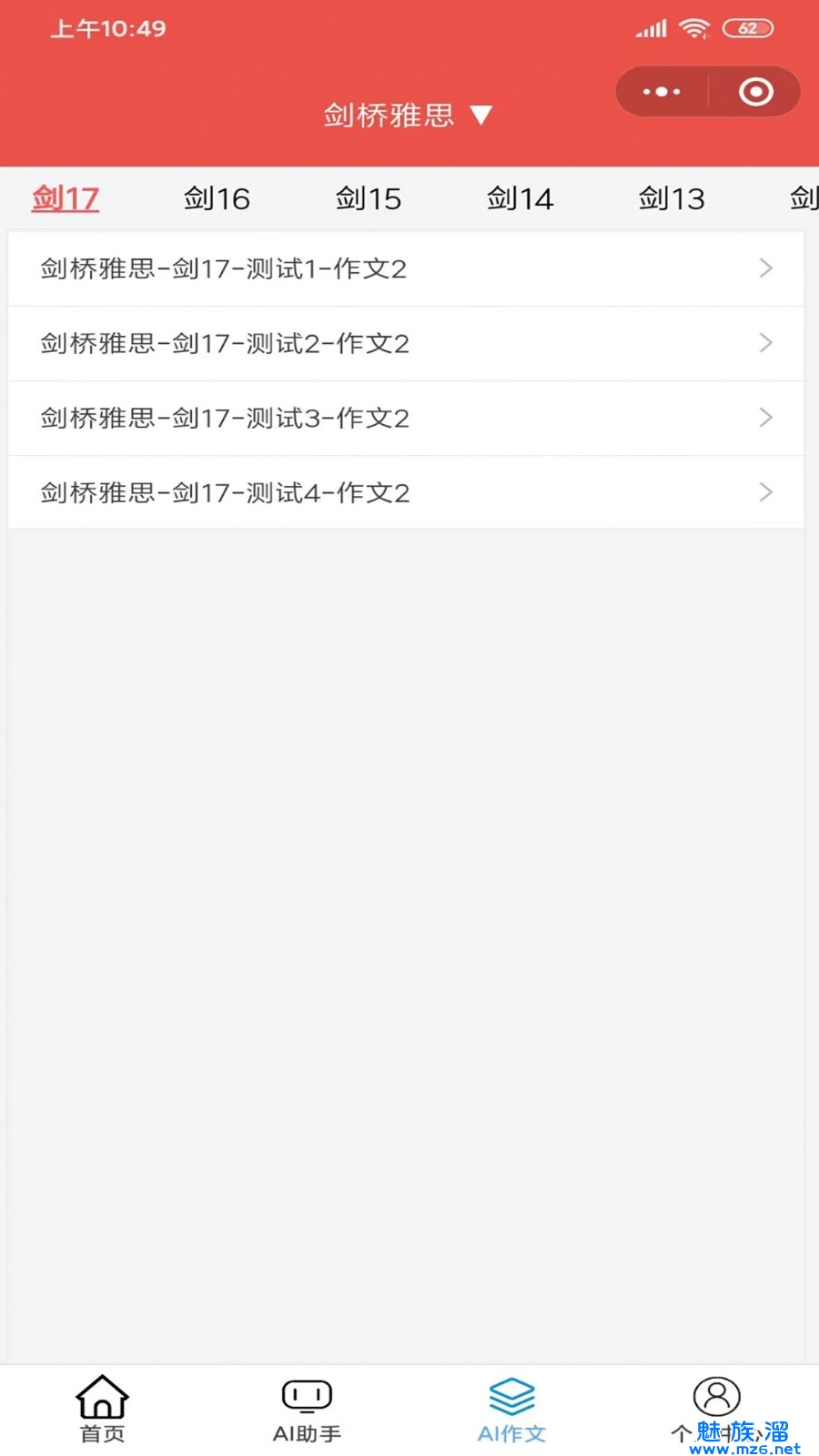Open the mini program more options menu
Screen dimensions: 819x1456
662,92
